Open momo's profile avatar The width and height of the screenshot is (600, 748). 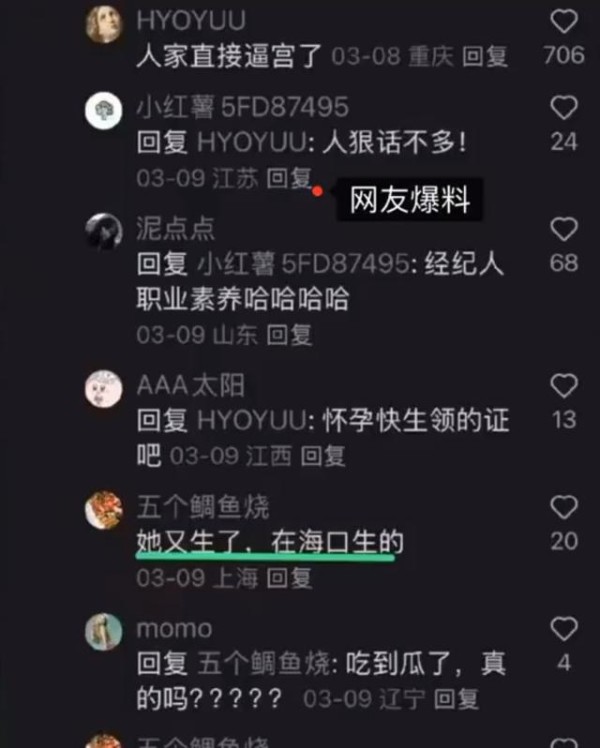click(x=104, y=632)
